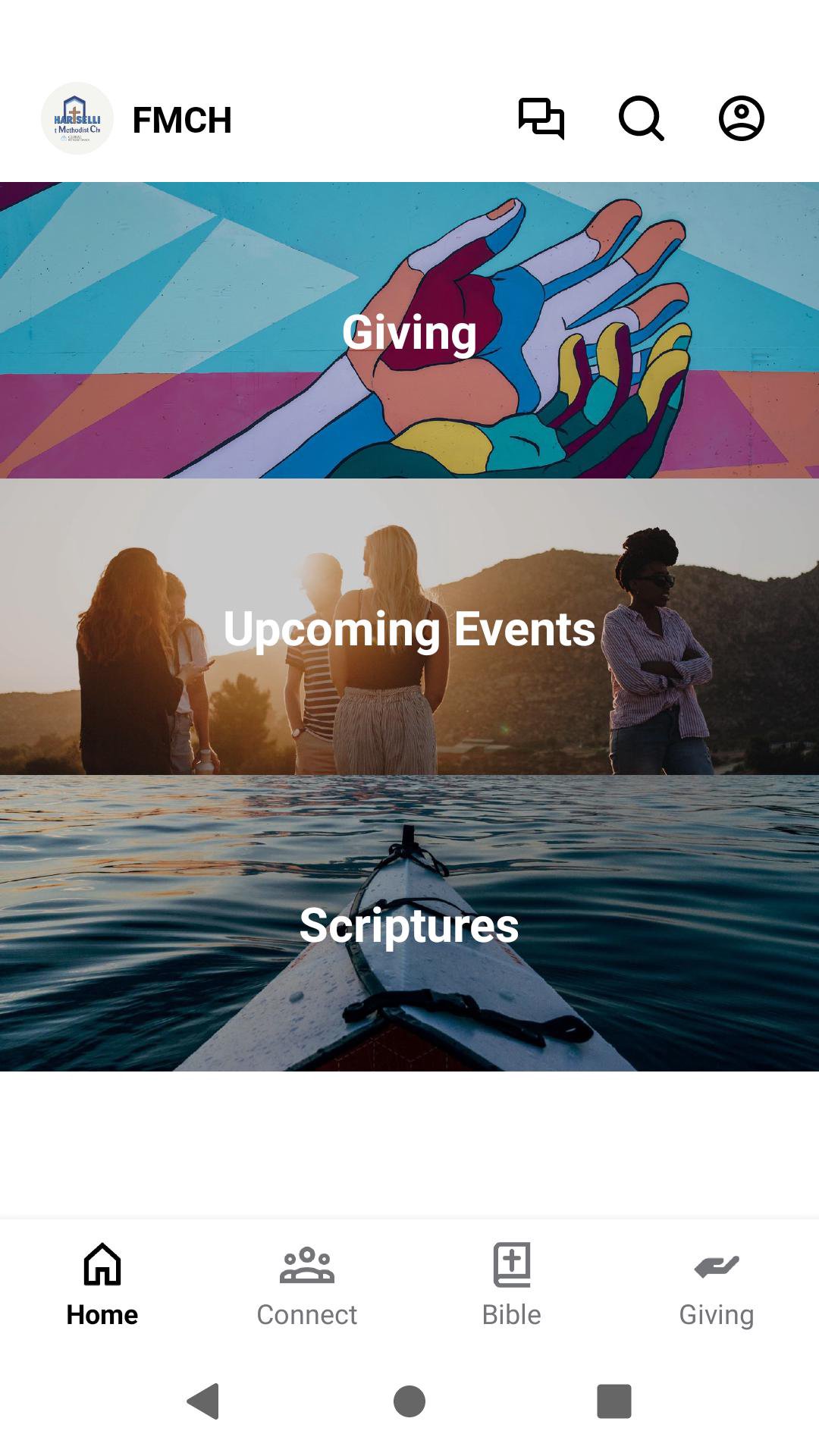This screenshot has height=1456, width=819.
Task: Switch to the Home tab
Action: [102, 1285]
